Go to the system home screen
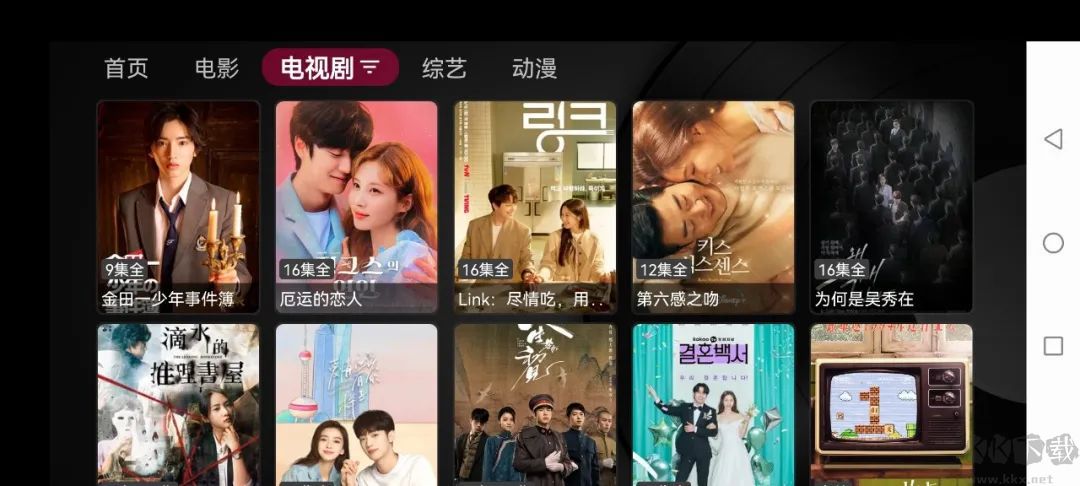The width and height of the screenshot is (1080, 486). click(x=1052, y=243)
